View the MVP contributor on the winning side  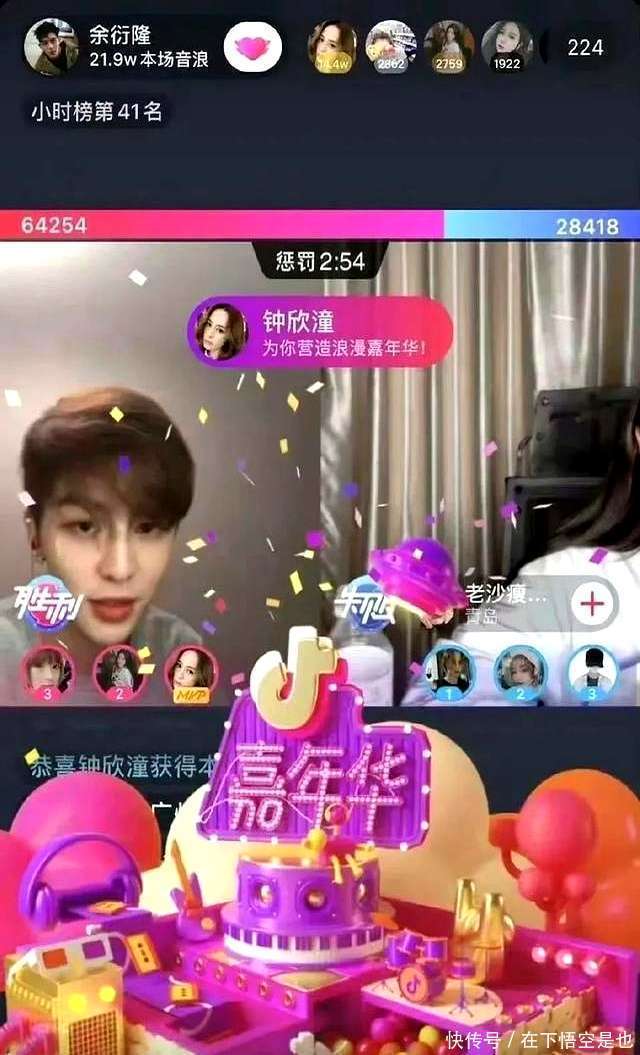tap(190, 670)
